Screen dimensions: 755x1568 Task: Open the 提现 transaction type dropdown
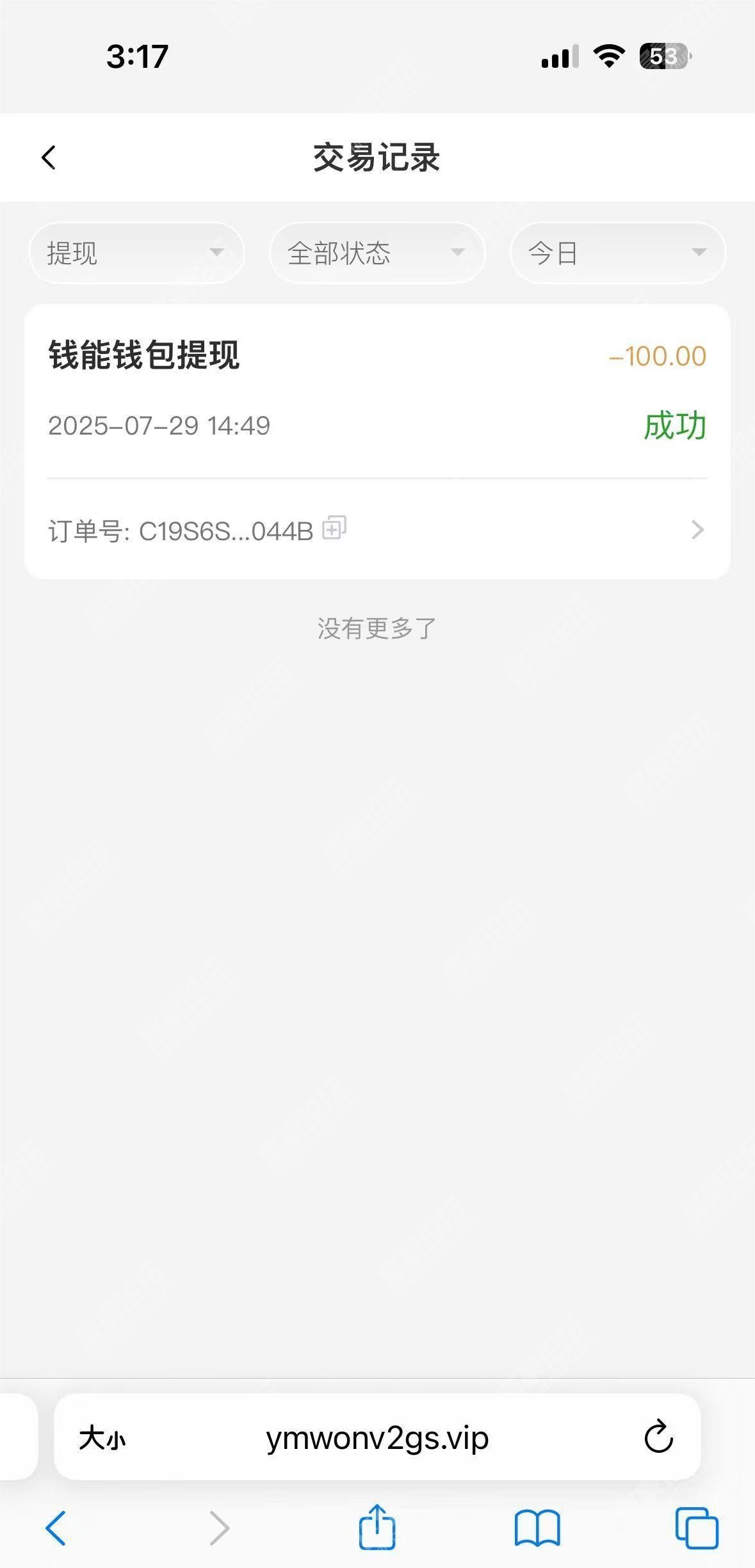[x=136, y=253]
